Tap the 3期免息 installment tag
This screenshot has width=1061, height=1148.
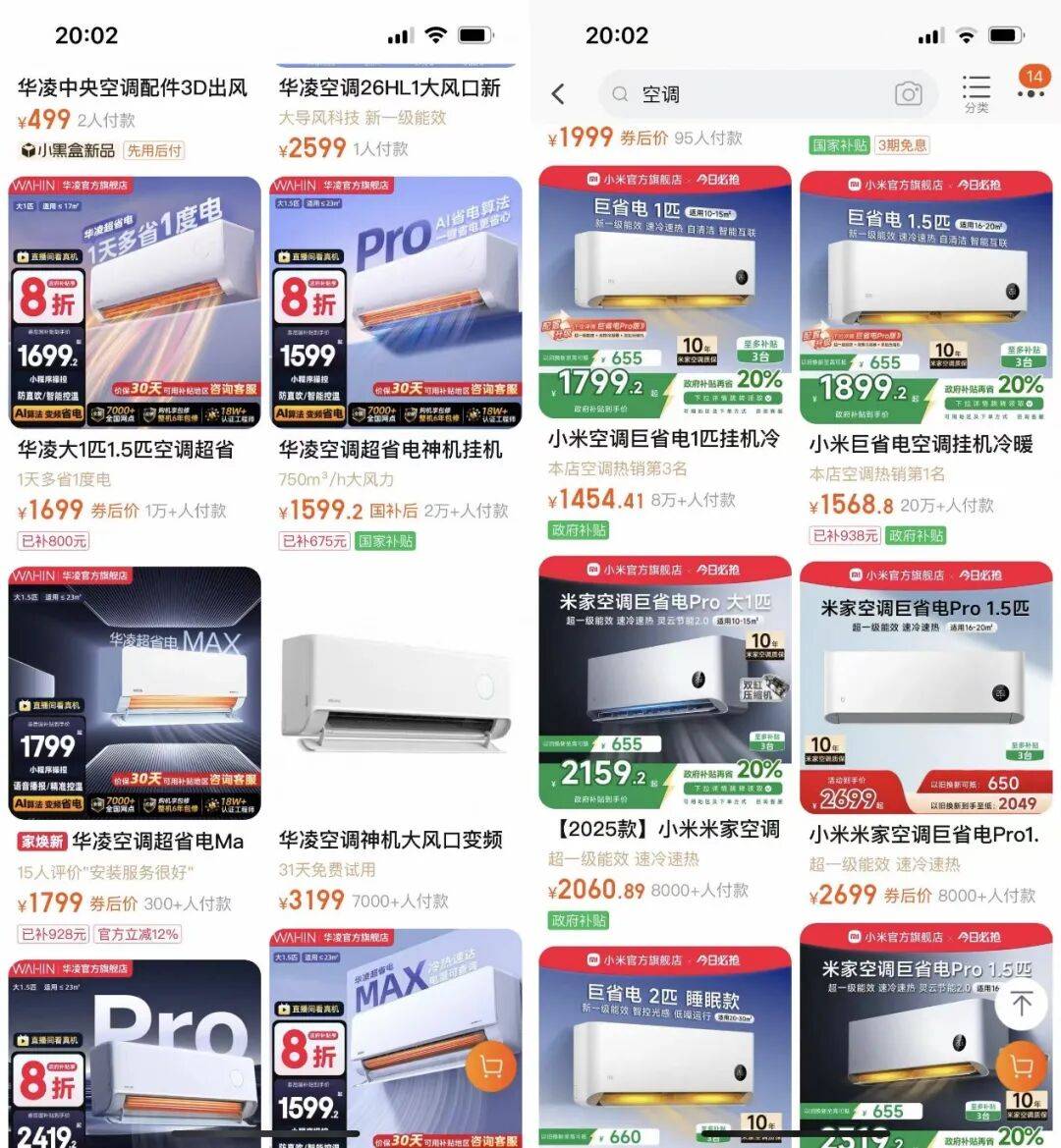(x=905, y=142)
